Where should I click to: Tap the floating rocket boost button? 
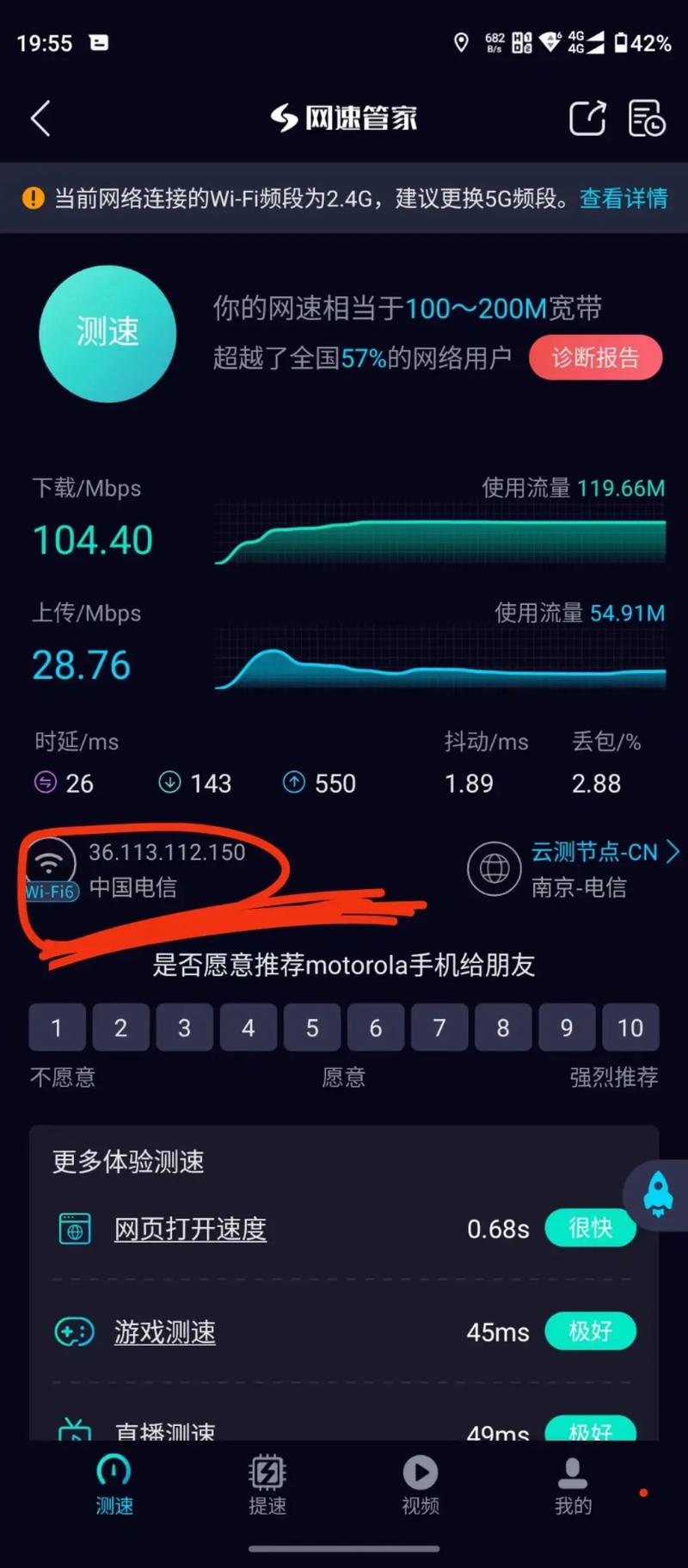[658, 1195]
